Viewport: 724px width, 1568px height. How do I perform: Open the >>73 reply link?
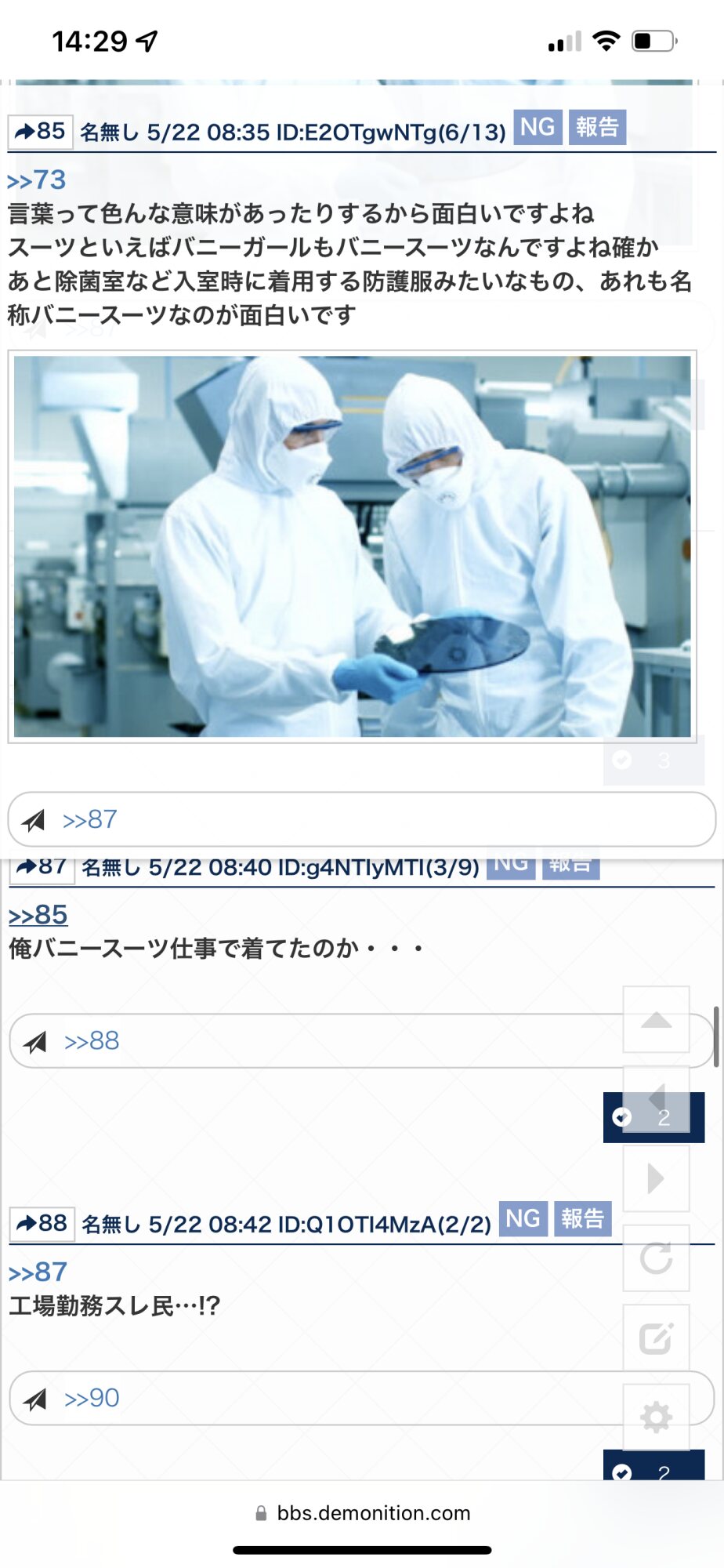pyautogui.click(x=37, y=180)
